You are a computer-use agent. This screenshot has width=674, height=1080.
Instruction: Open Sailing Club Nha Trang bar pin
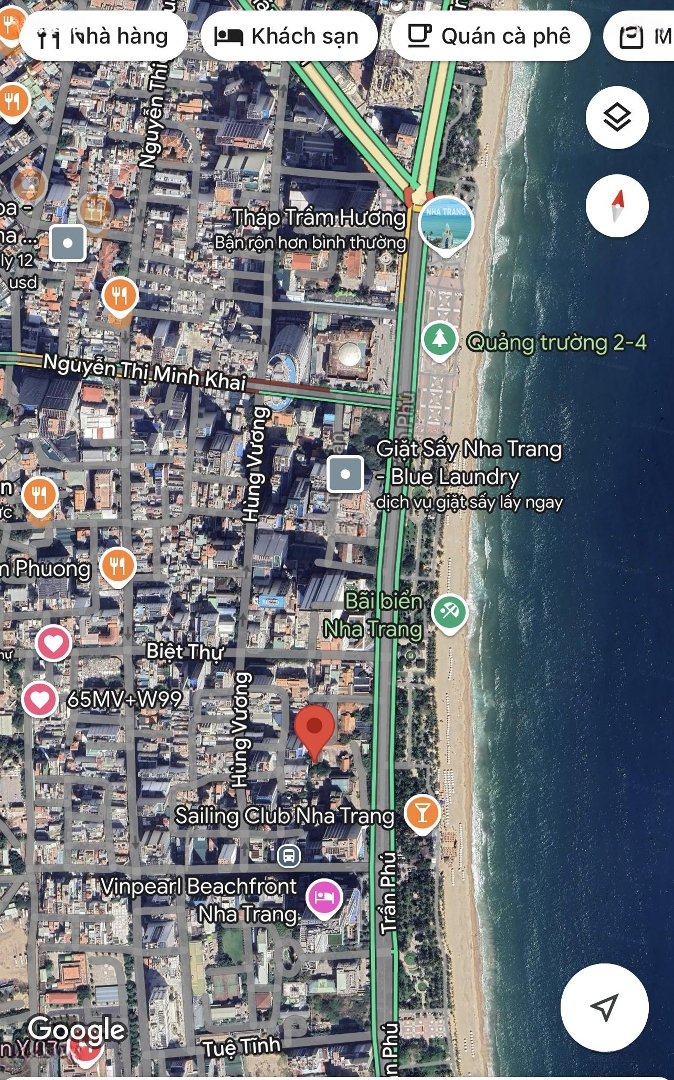pyautogui.click(x=422, y=813)
